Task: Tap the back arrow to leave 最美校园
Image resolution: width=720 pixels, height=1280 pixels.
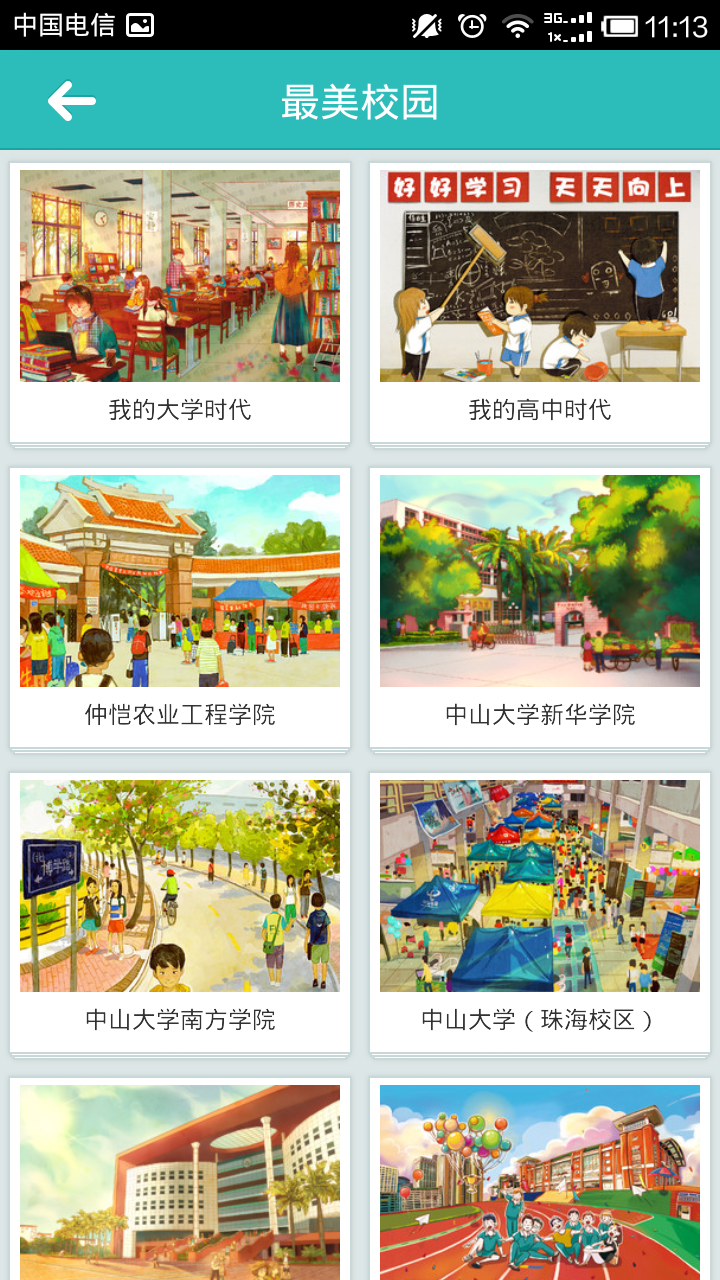Action: pyautogui.click(x=70, y=100)
